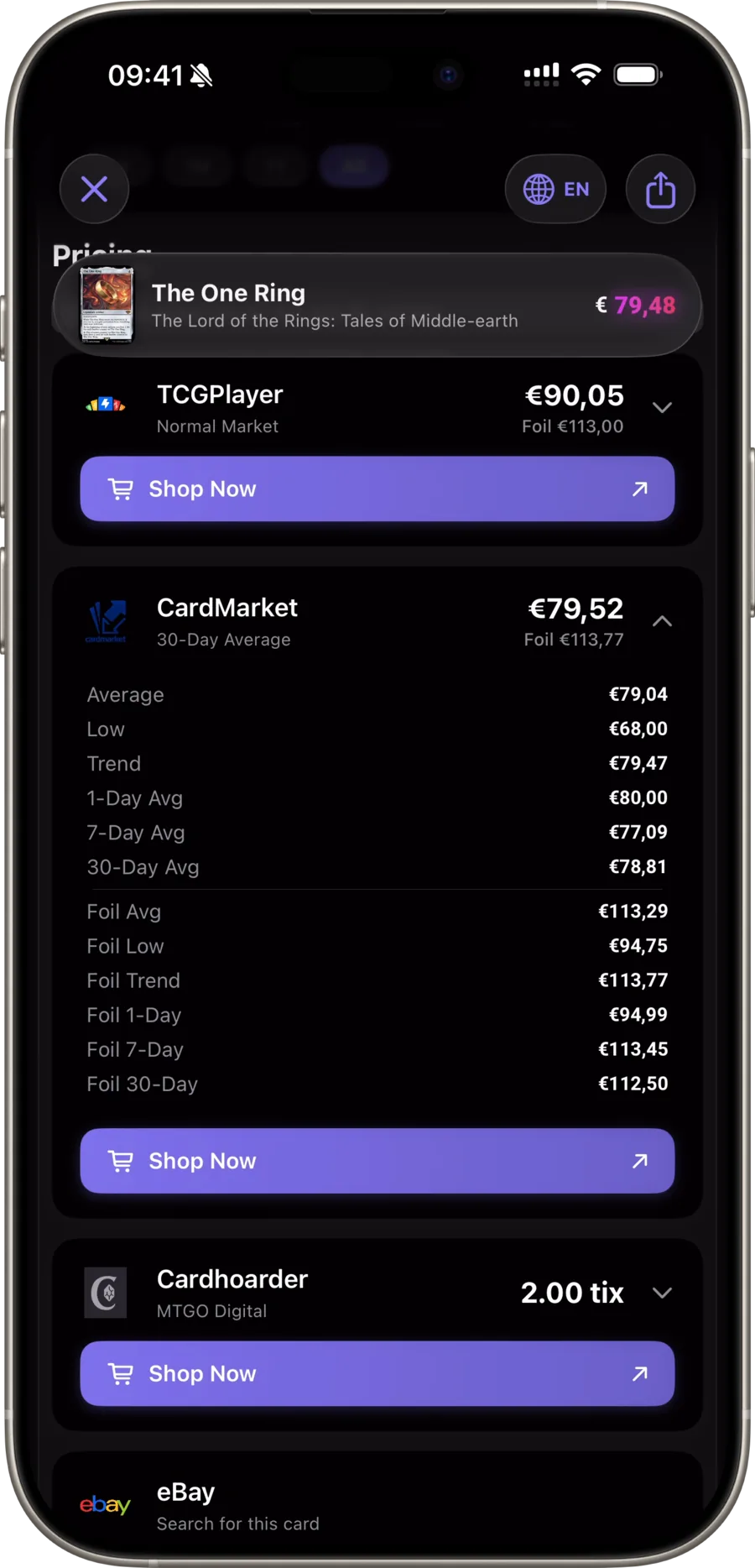Screen dimensions: 755x1568
Task: Click the cart icon inside TCGPlayer Shop Now
Action: coord(122,489)
